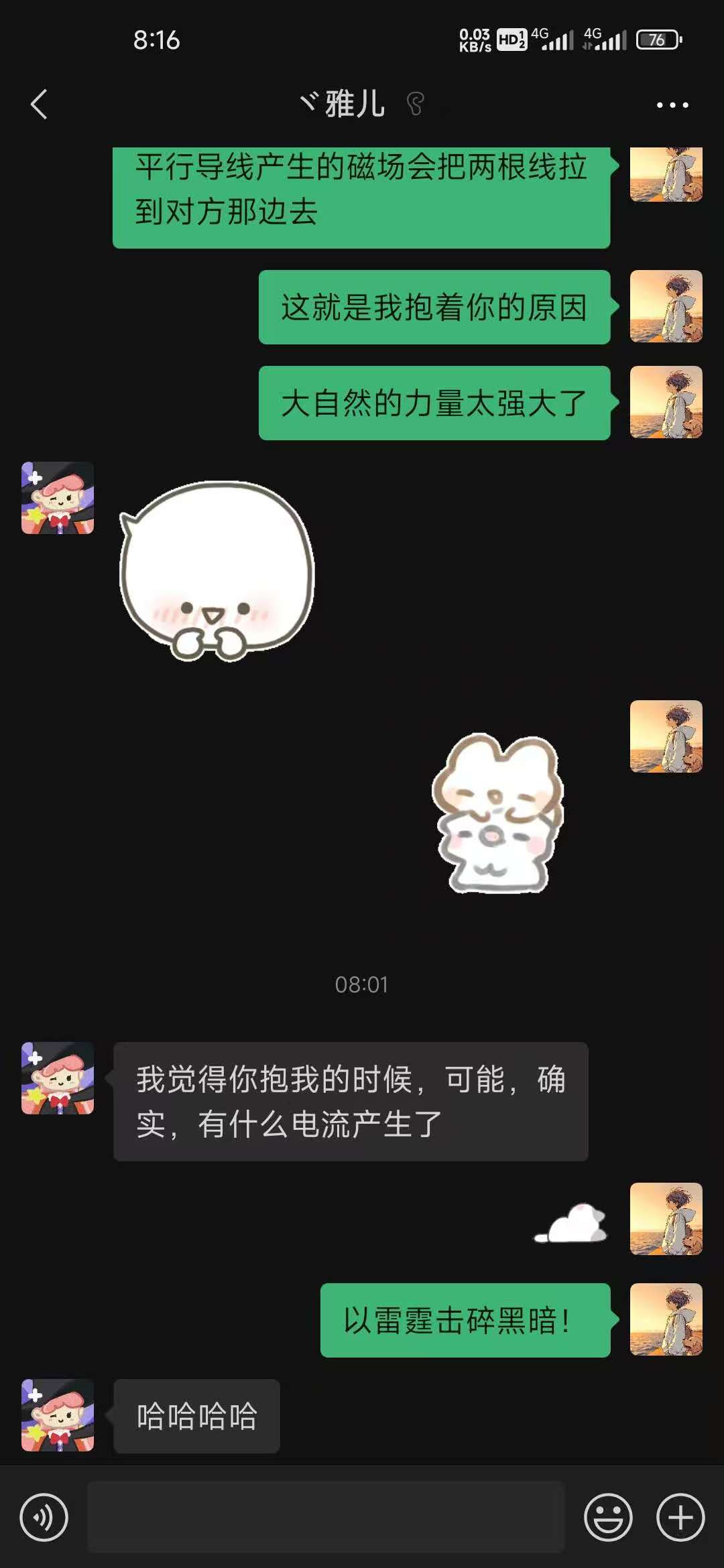Tap the message input field
This screenshot has height=1568, width=724.
pos(328,1516)
